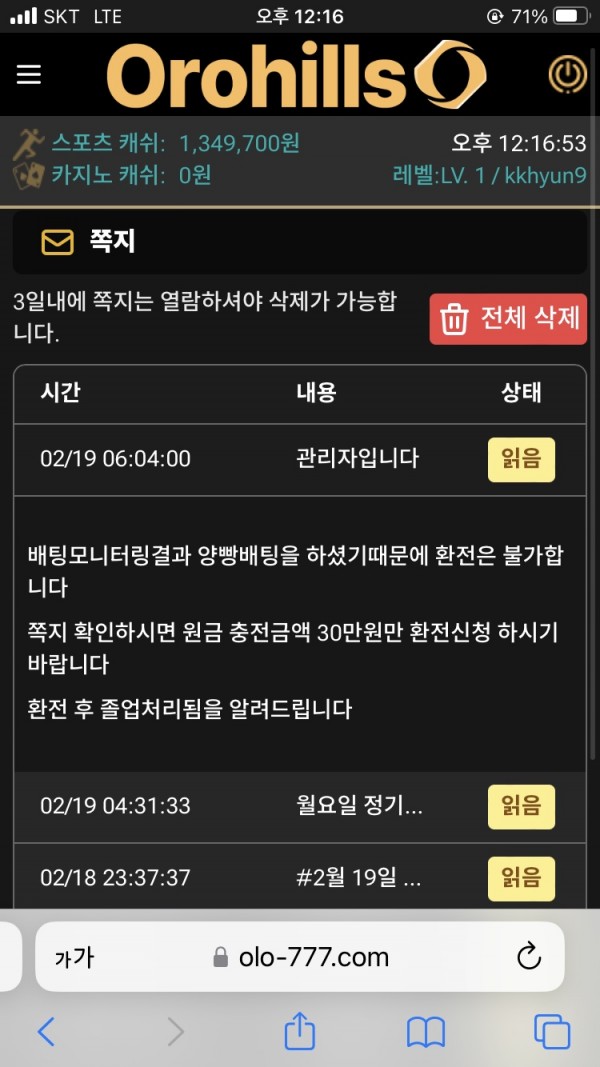Image resolution: width=600 pixels, height=1067 pixels.
Task: Show open Safari tabs
Action: click(552, 1031)
